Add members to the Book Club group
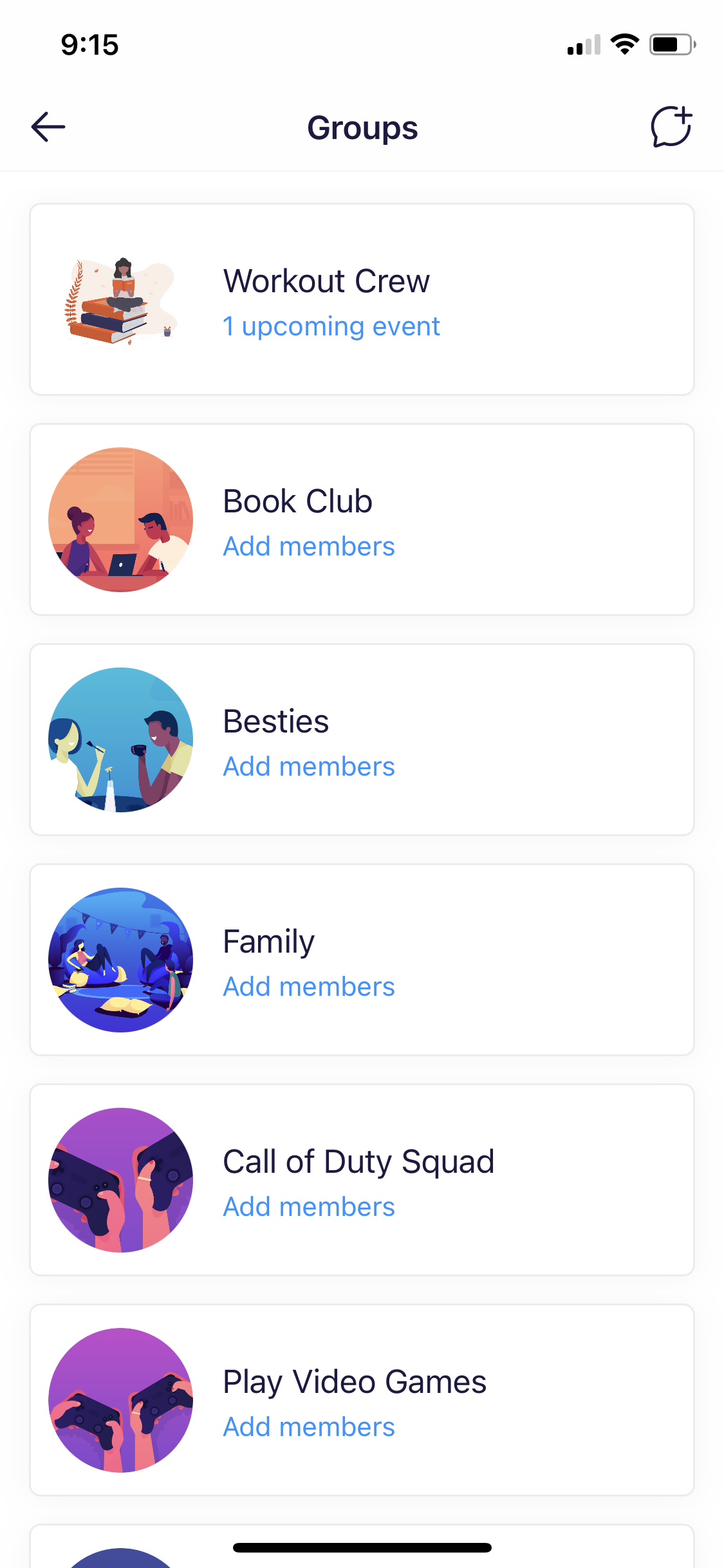This screenshot has width=724, height=1568. pos(309,546)
